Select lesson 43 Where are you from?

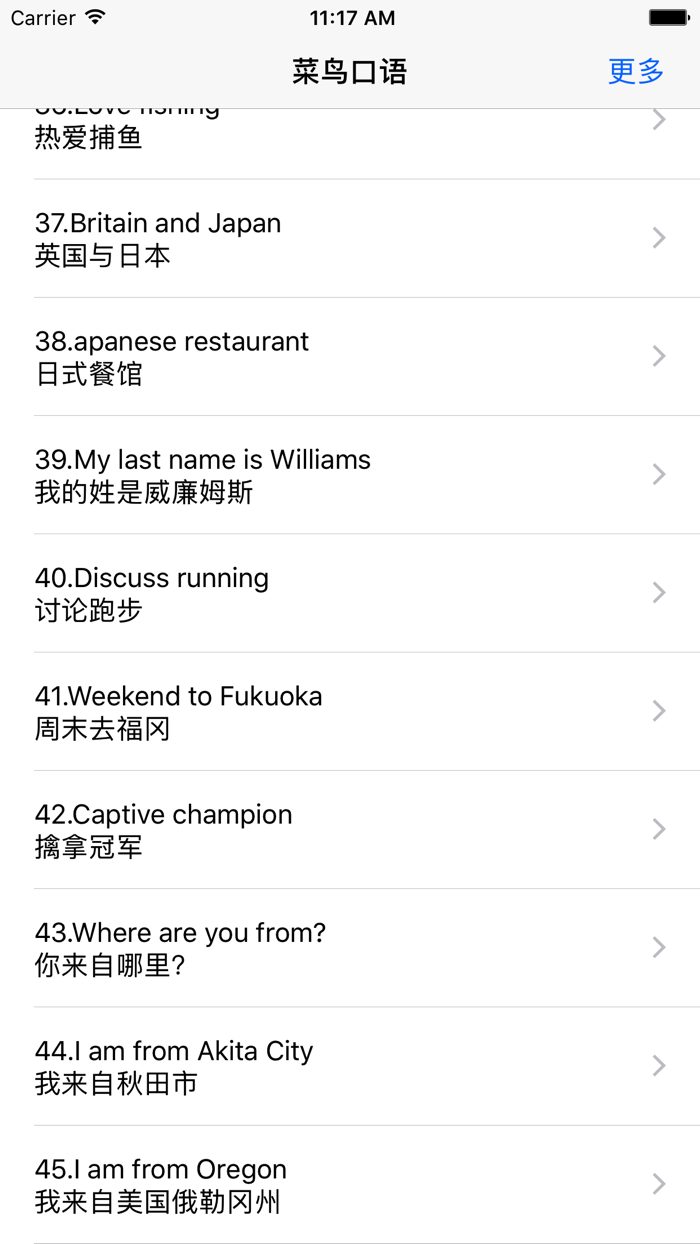(350, 947)
